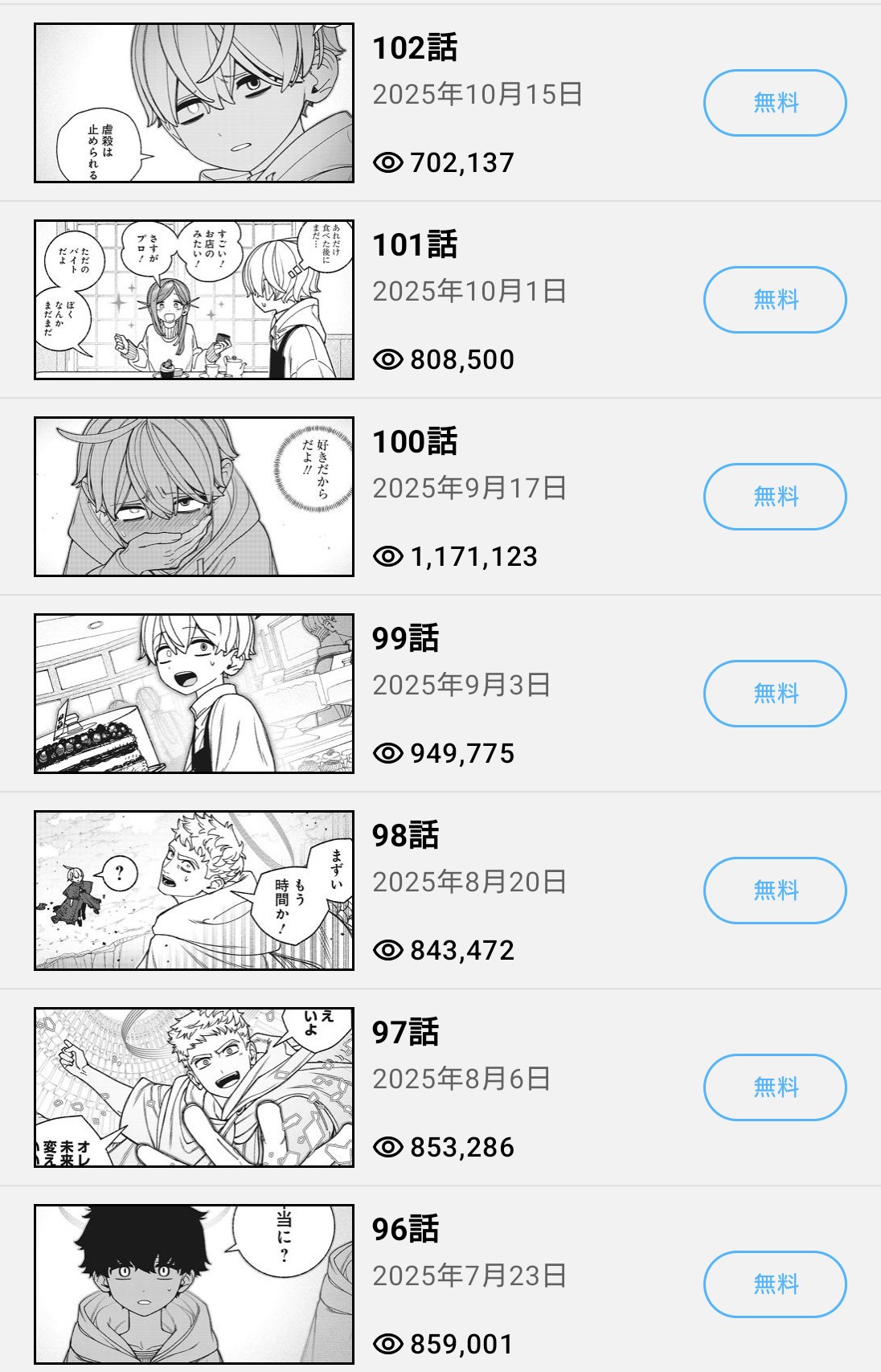The image size is (881, 1372).
Task: Hit the 無料 button for 99話
Action: 775,694
